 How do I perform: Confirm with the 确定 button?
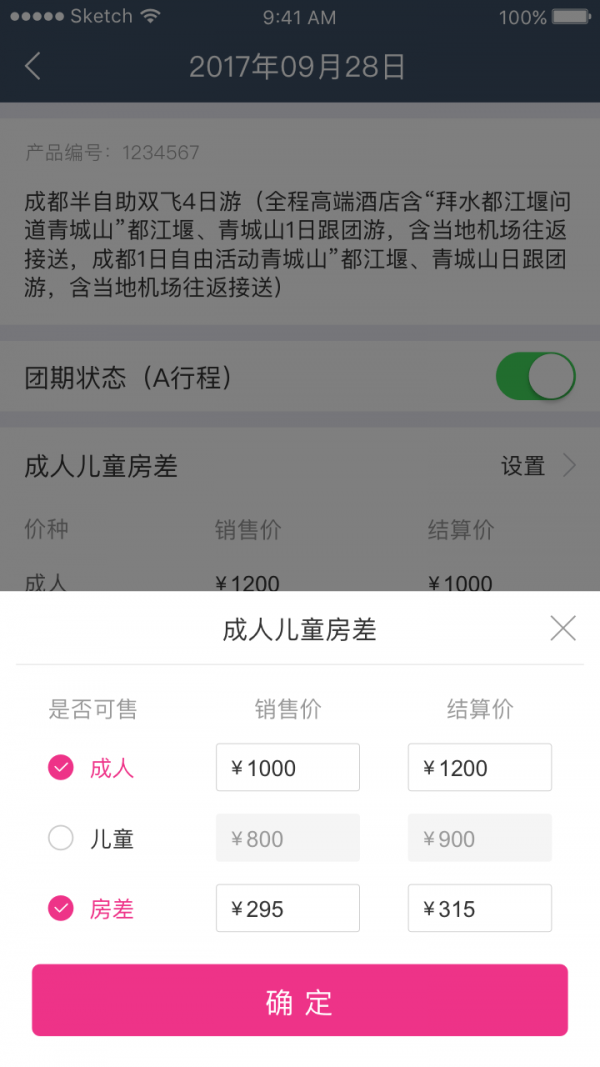point(300,1000)
